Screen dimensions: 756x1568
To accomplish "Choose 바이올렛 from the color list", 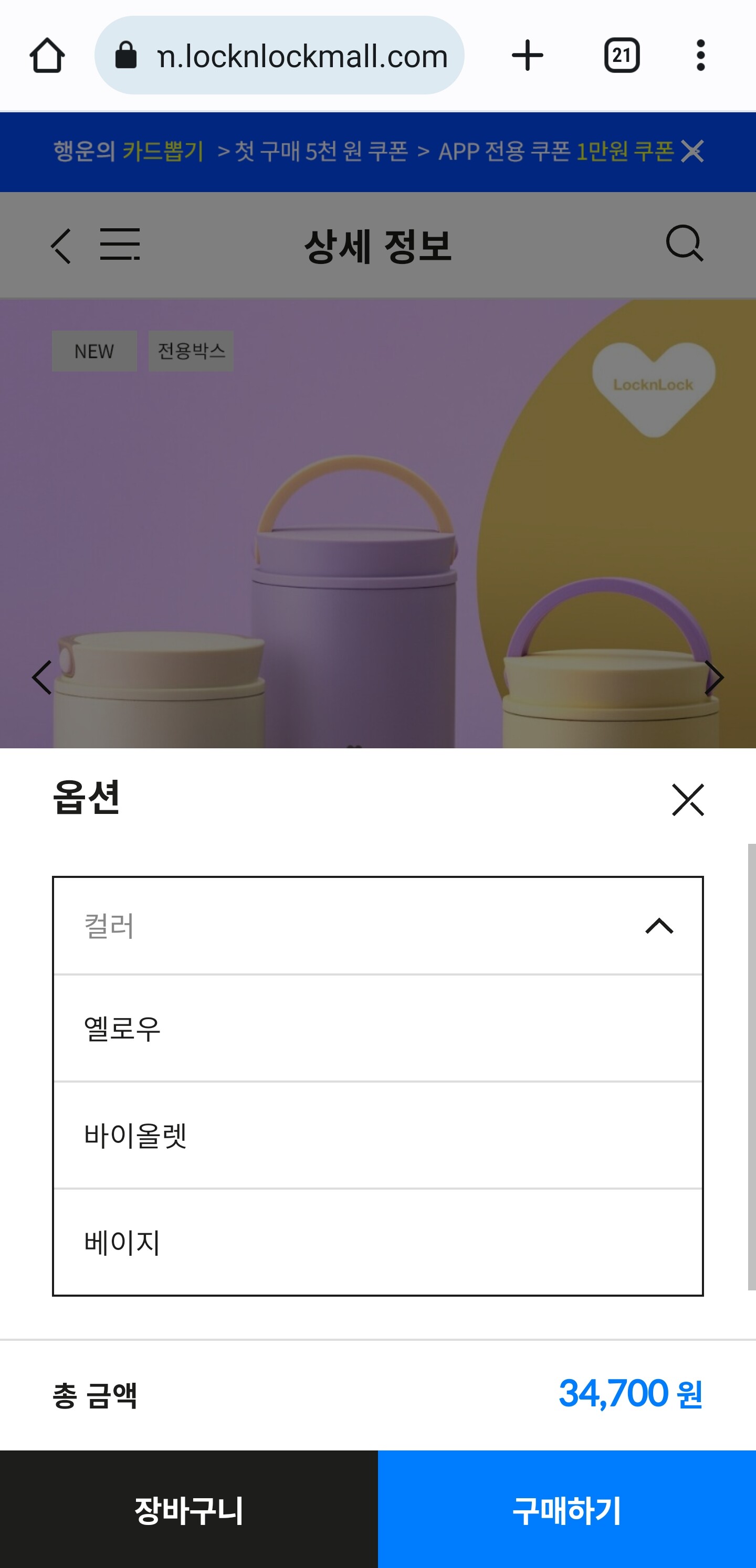I will point(377,1135).
